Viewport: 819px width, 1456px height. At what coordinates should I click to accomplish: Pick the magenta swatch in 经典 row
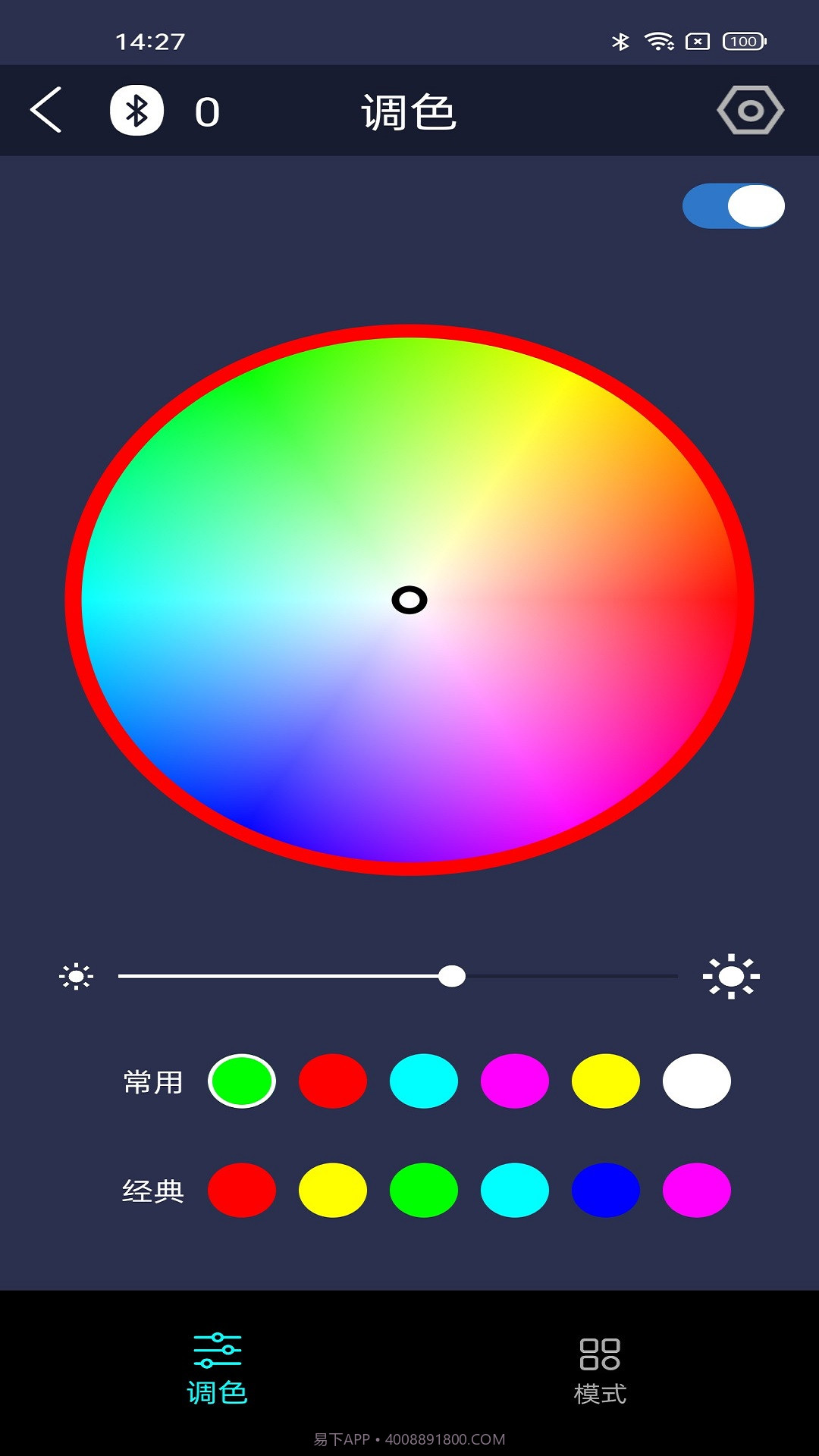pos(696,1191)
